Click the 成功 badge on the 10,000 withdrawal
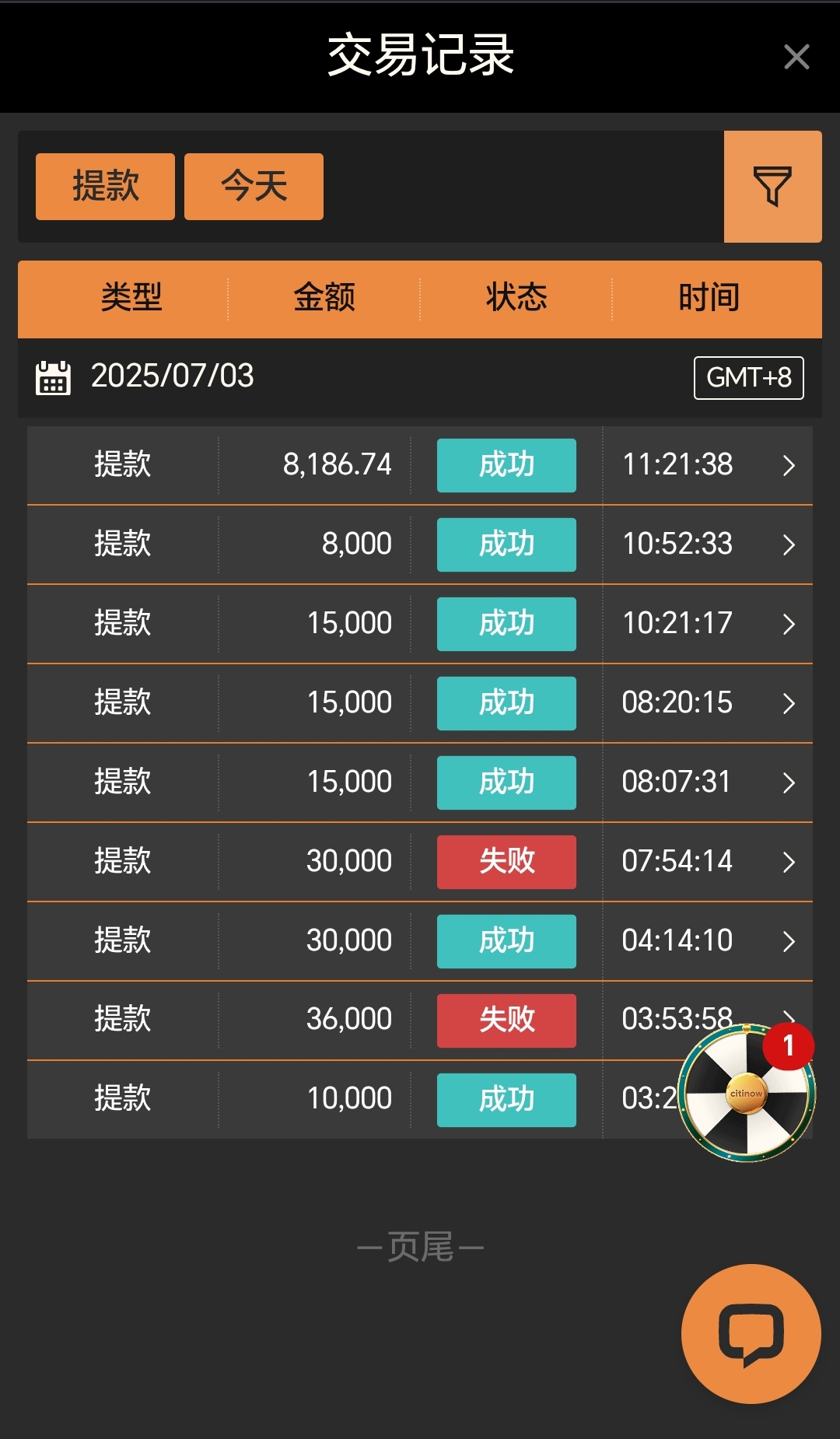This screenshot has height=1439, width=840. [506, 1099]
